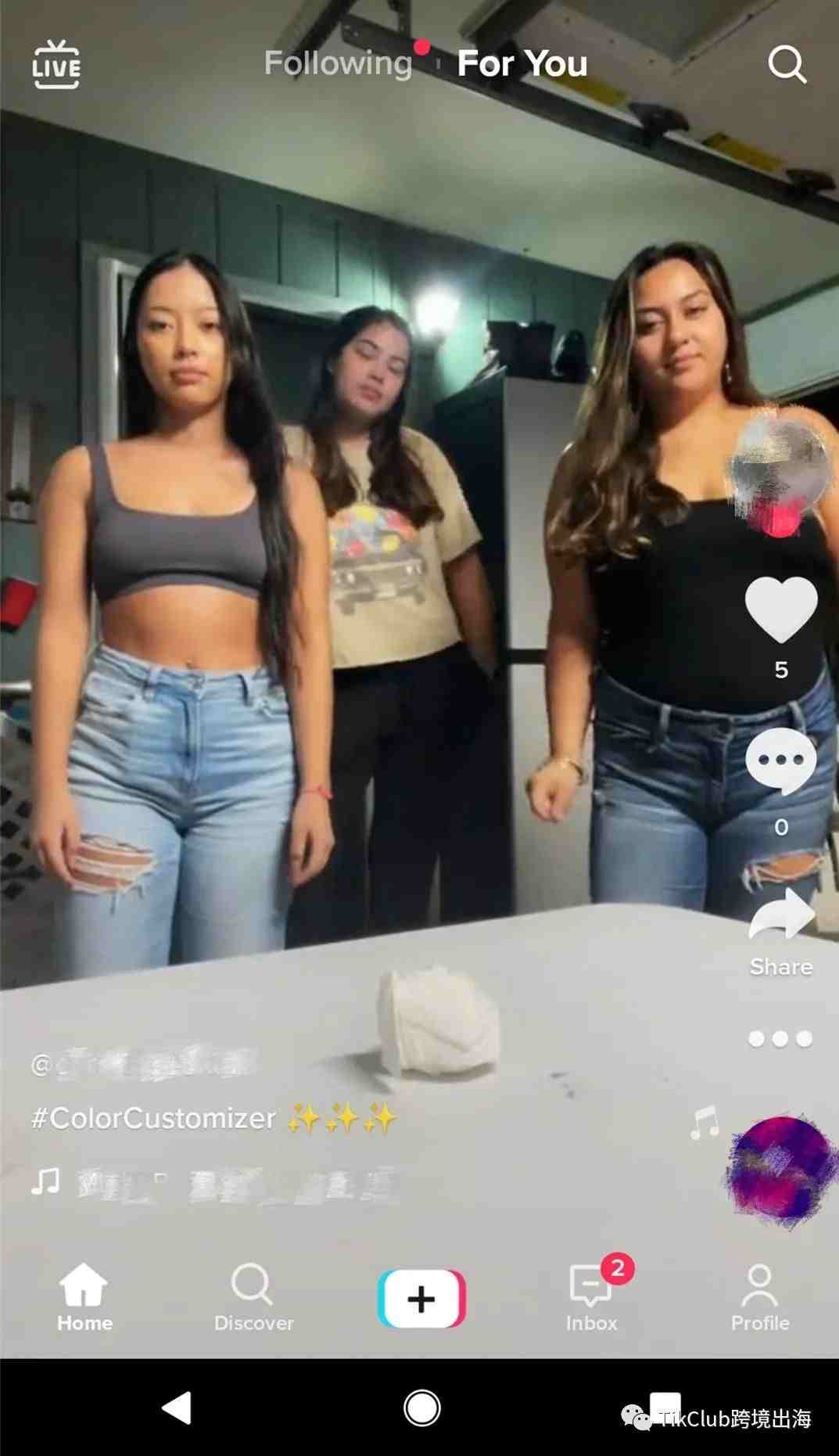Open the comments bubble

click(780, 761)
